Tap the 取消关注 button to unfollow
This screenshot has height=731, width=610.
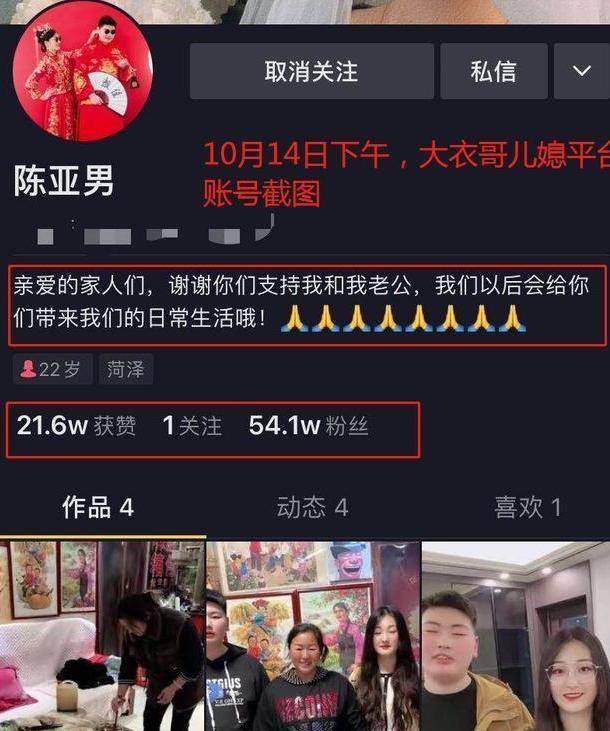(311, 72)
